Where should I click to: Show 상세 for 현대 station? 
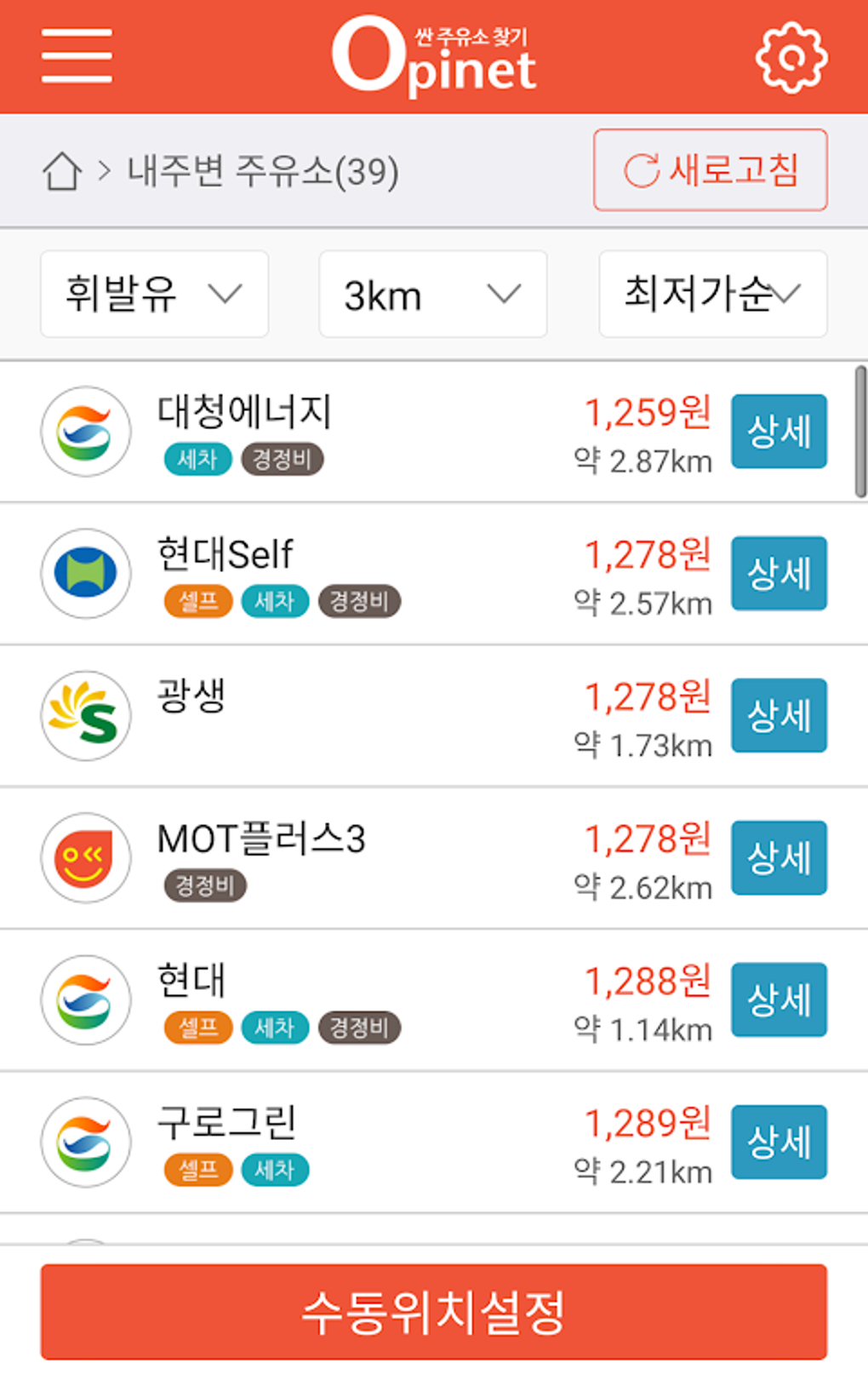pos(779,1000)
